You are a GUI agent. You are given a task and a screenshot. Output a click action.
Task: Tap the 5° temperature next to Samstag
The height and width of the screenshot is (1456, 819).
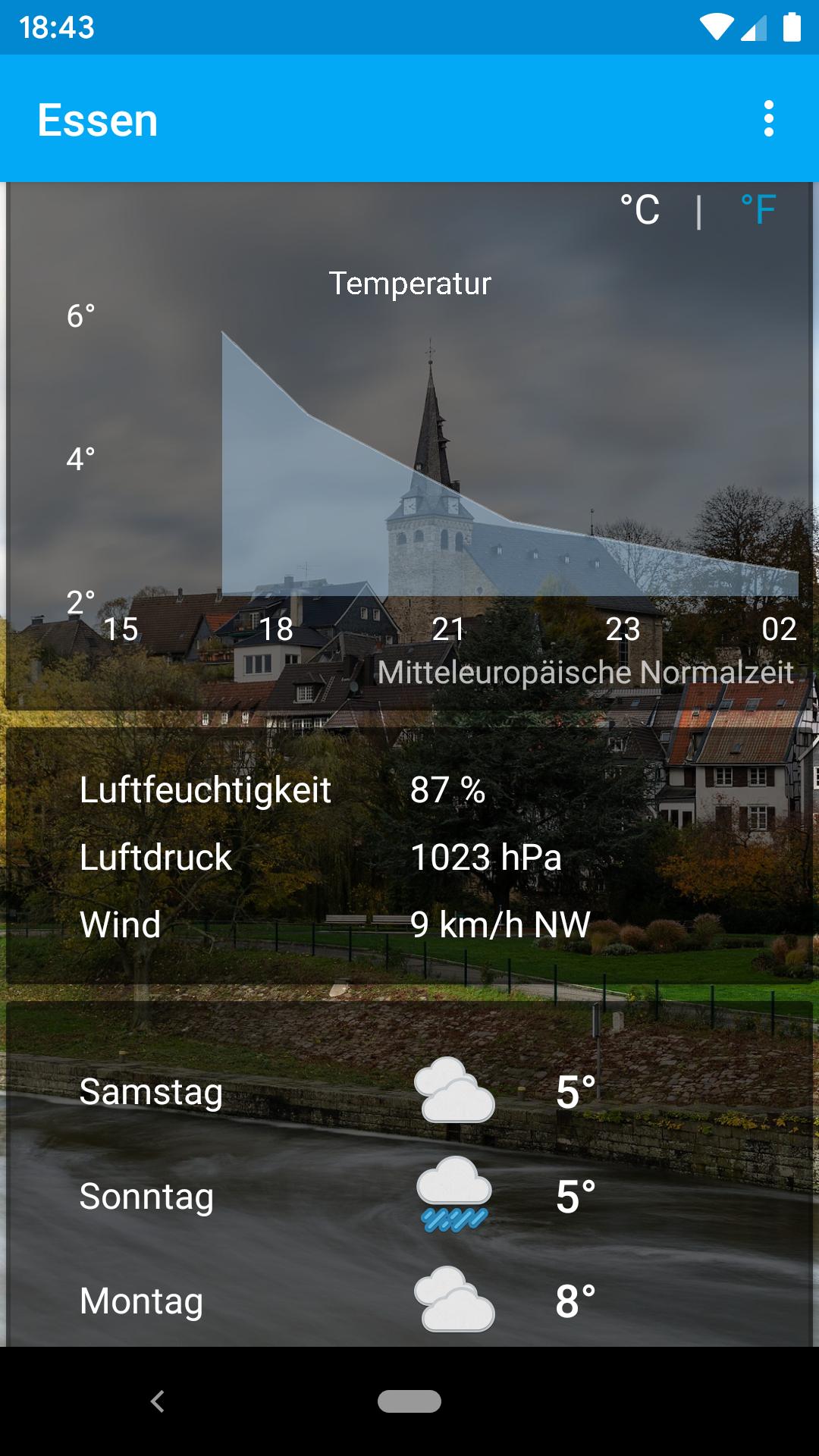576,1092
